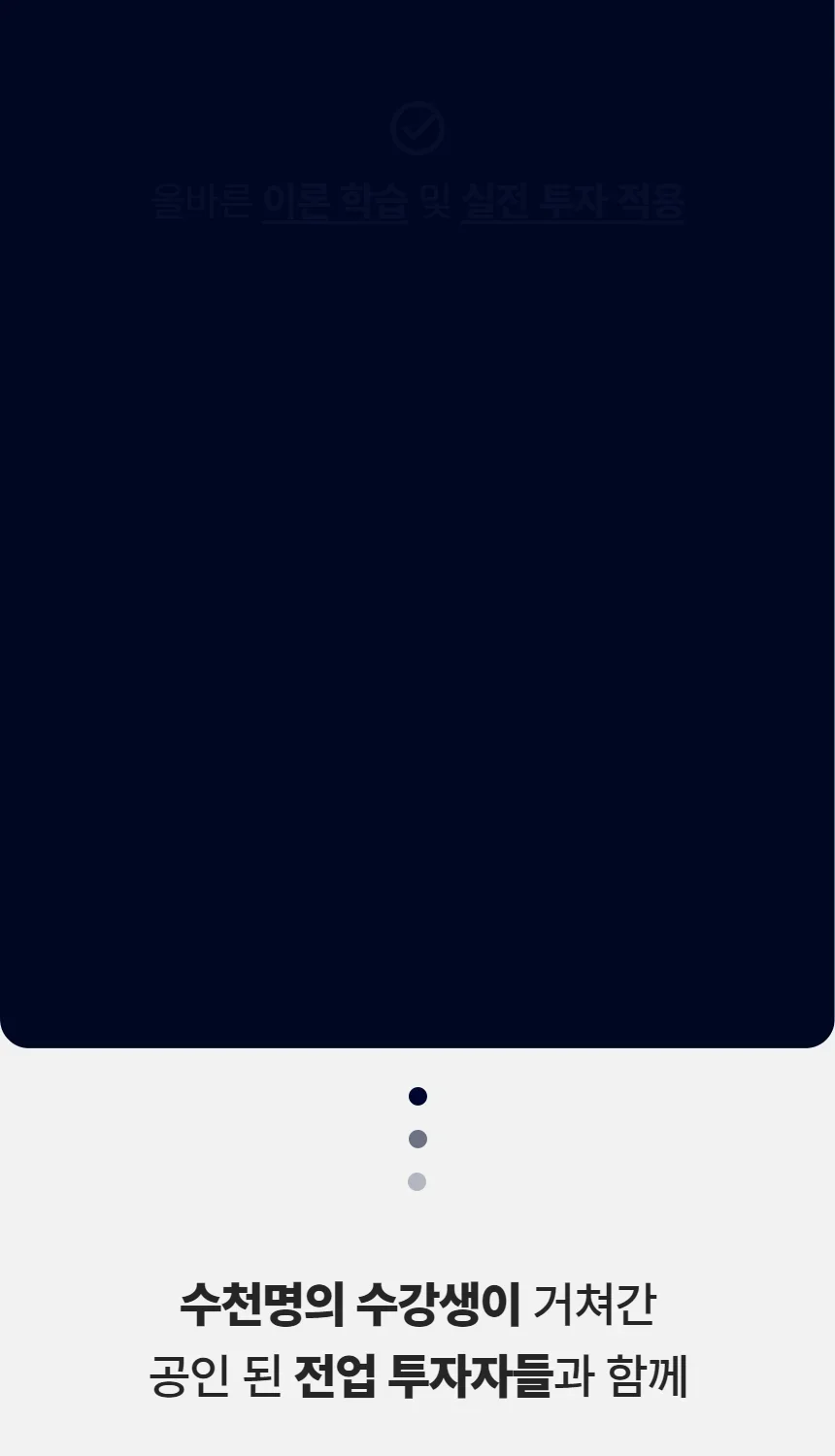
Task: Select the third, lightest pagination dot
Action: click(x=417, y=1181)
